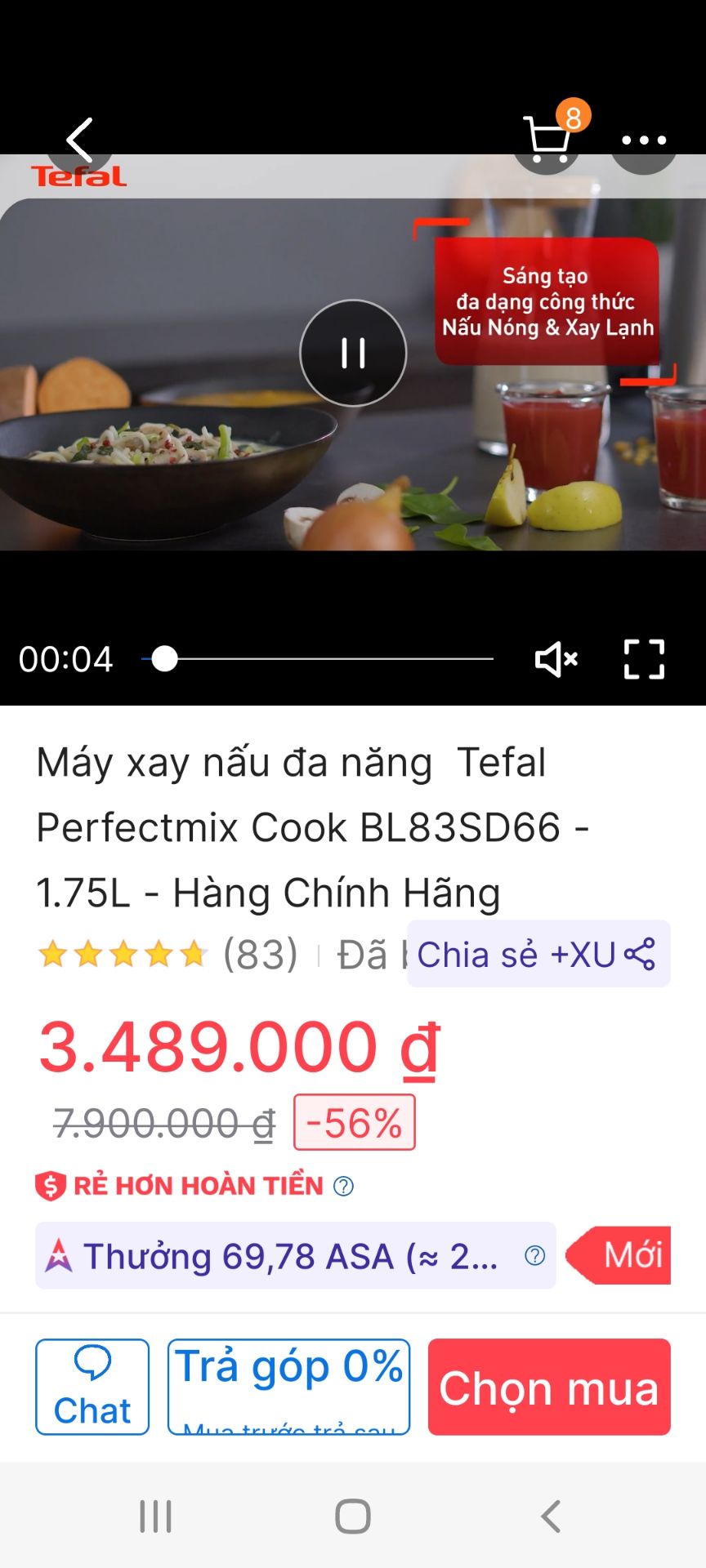Seek along the video progress bar
The width and height of the screenshot is (706, 1568).
[x=327, y=659]
